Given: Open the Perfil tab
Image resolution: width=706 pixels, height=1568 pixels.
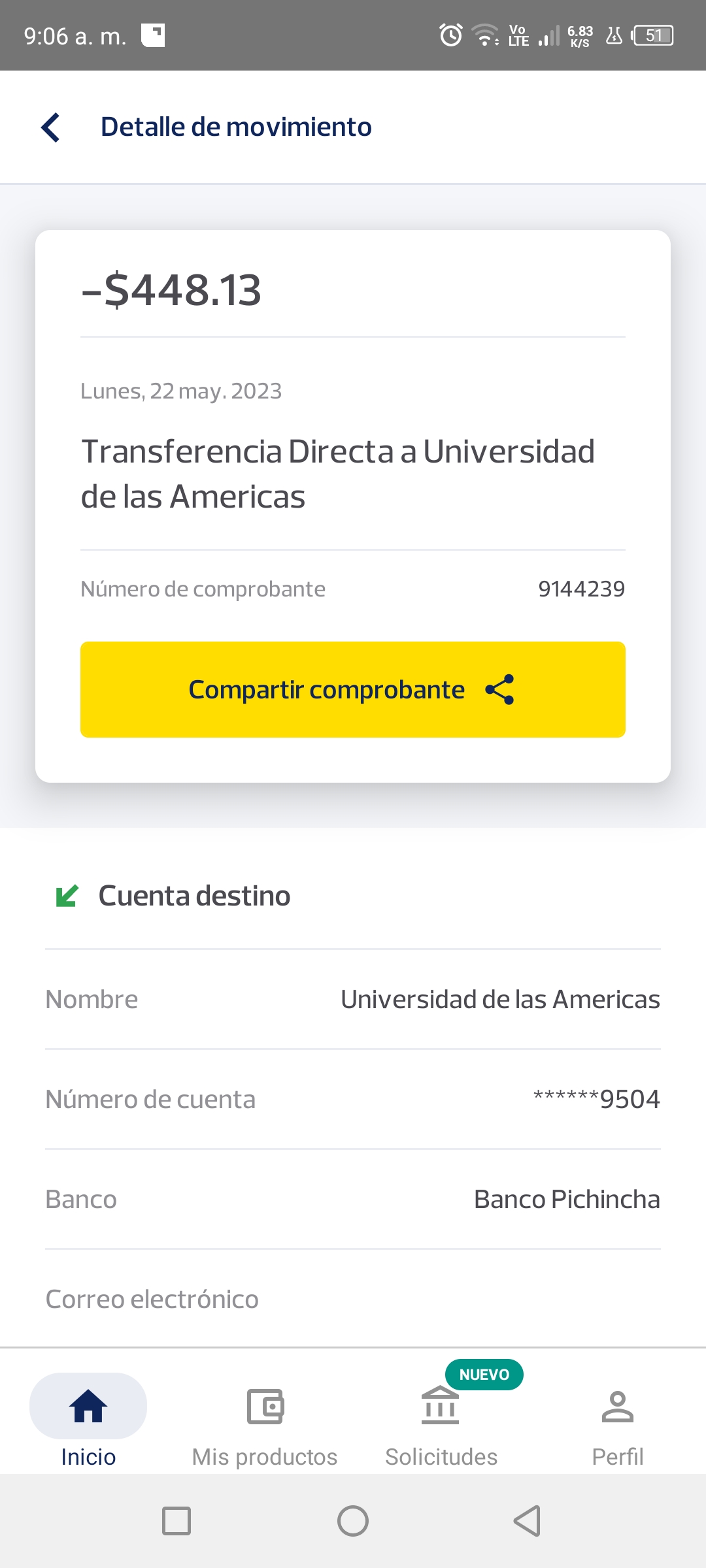Looking at the screenshot, I should 617,1421.
